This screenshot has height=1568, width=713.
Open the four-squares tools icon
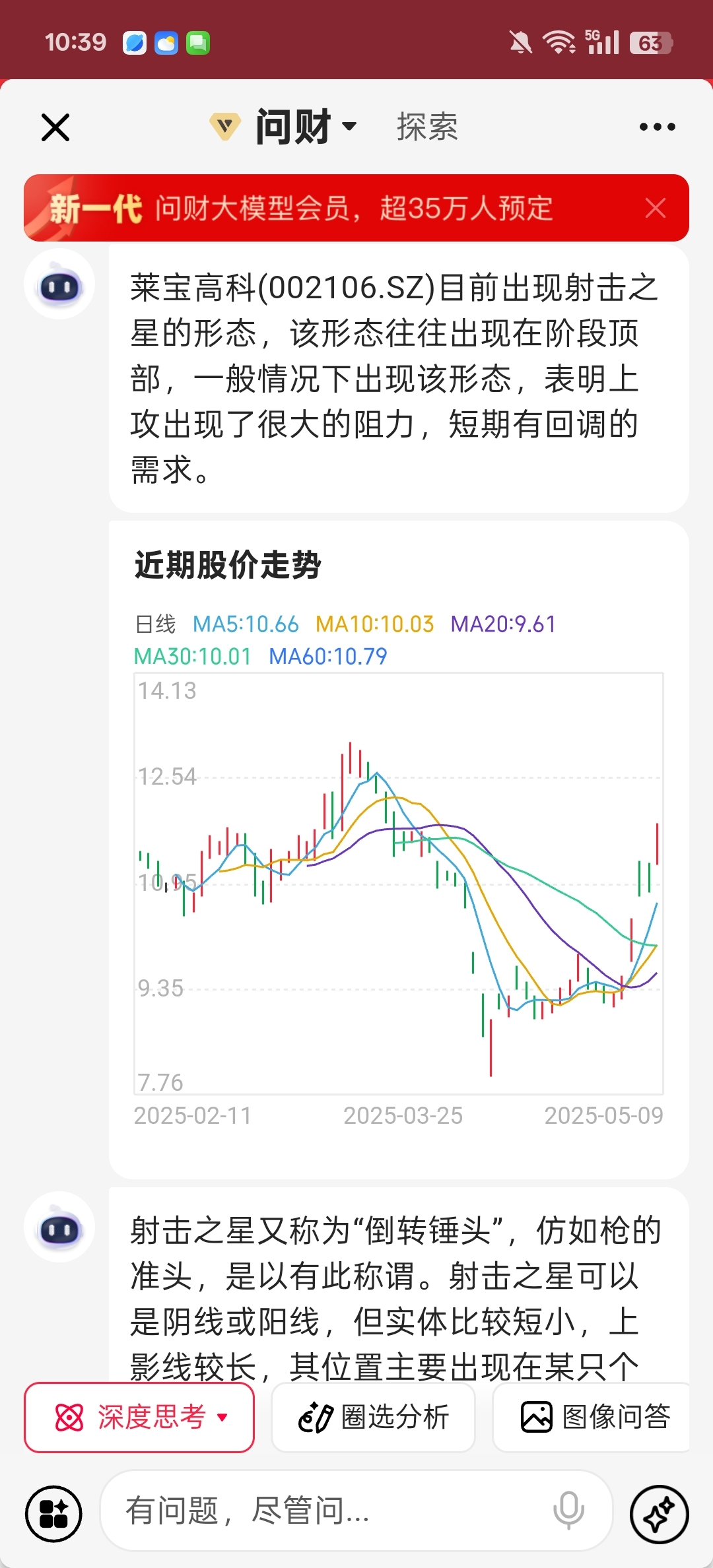[54, 1514]
